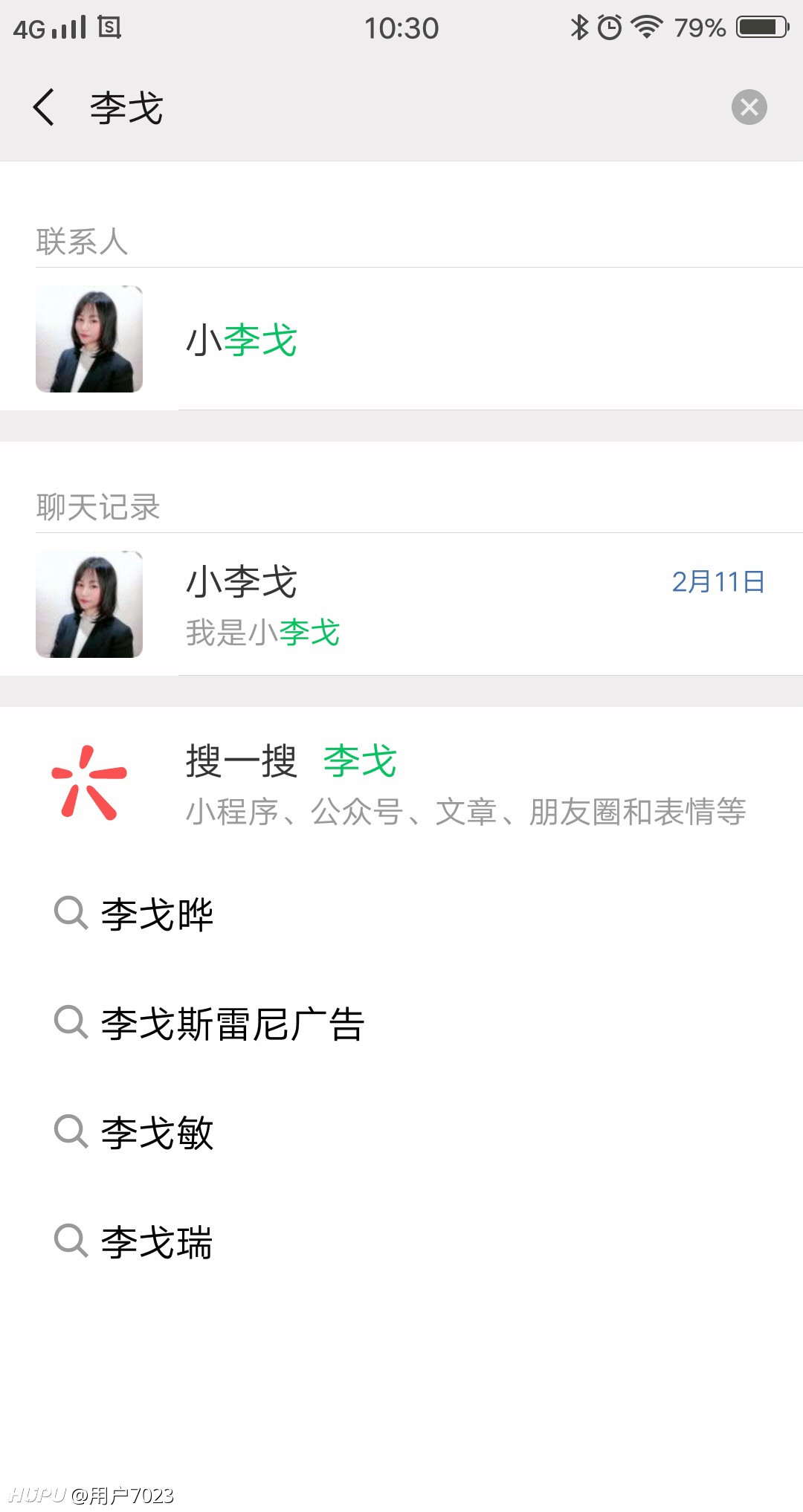803x1512 pixels.
Task: Clear the search text with the X button
Action: point(749,106)
